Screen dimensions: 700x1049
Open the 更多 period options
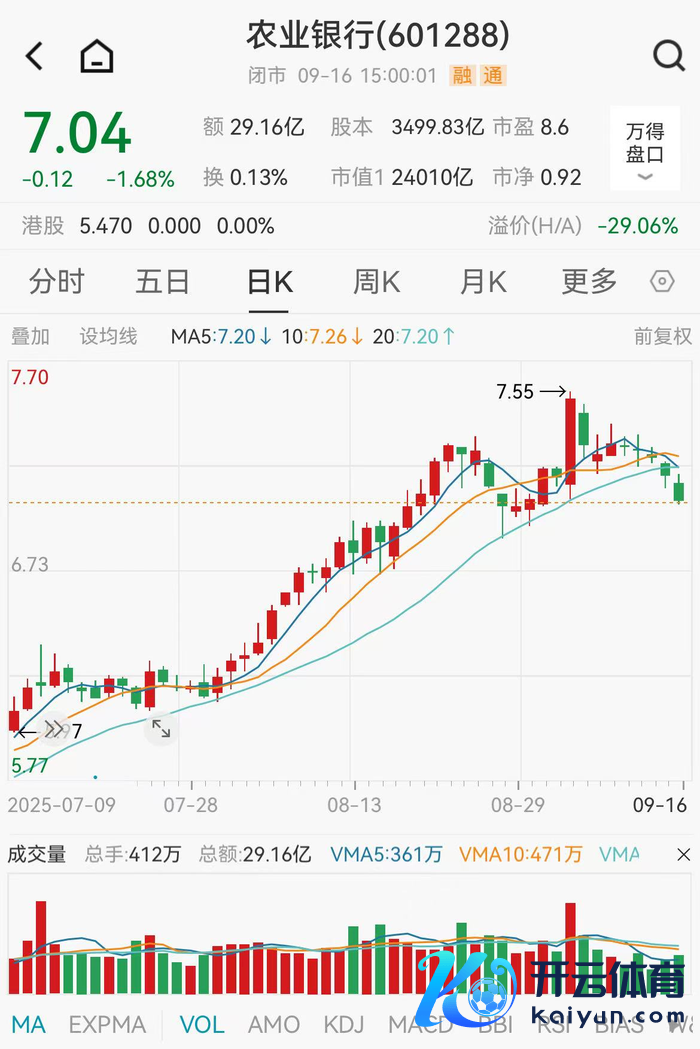point(589,282)
